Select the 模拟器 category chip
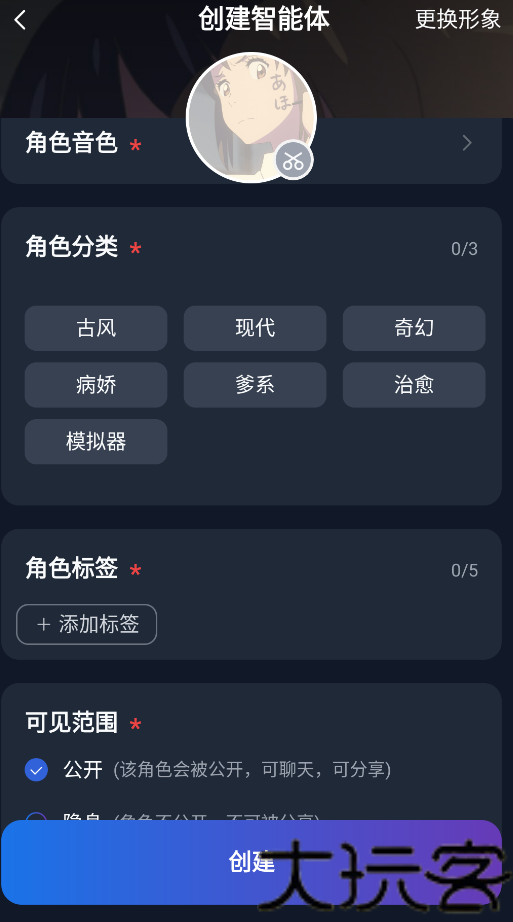This screenshot has width=513, height=922. click(96, 442)
